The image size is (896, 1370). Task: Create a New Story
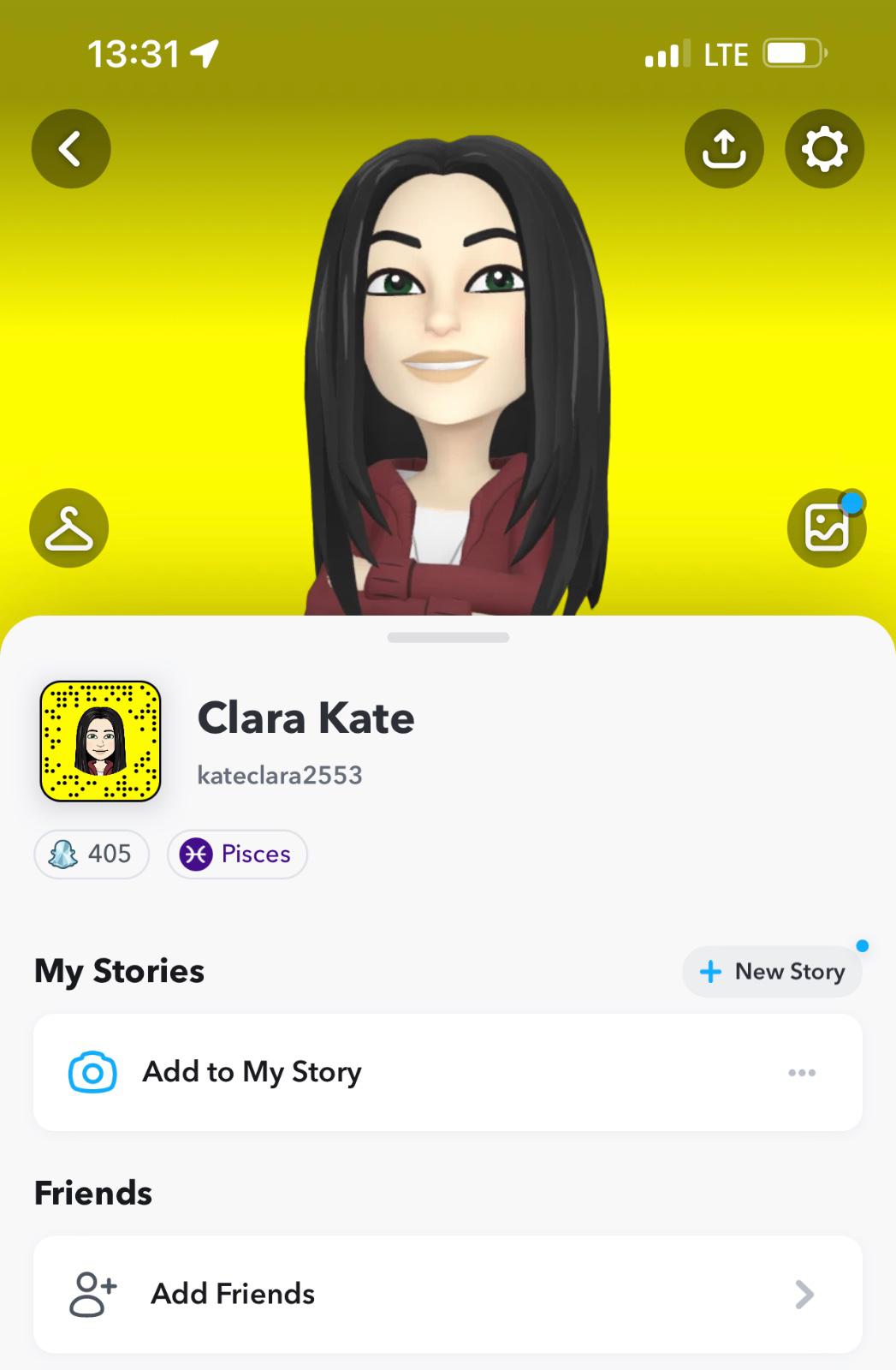coord(772,972)
